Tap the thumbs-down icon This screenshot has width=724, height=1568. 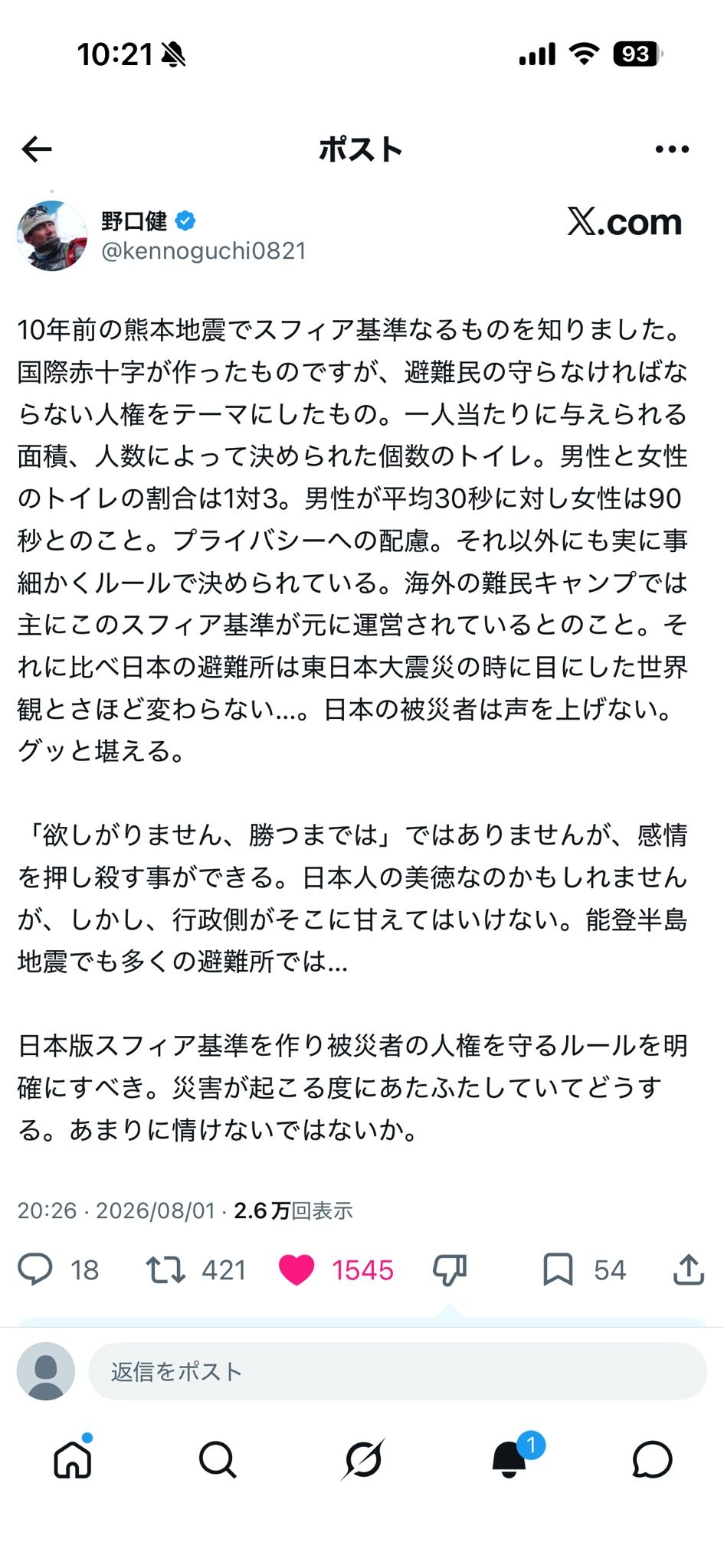450,1269
